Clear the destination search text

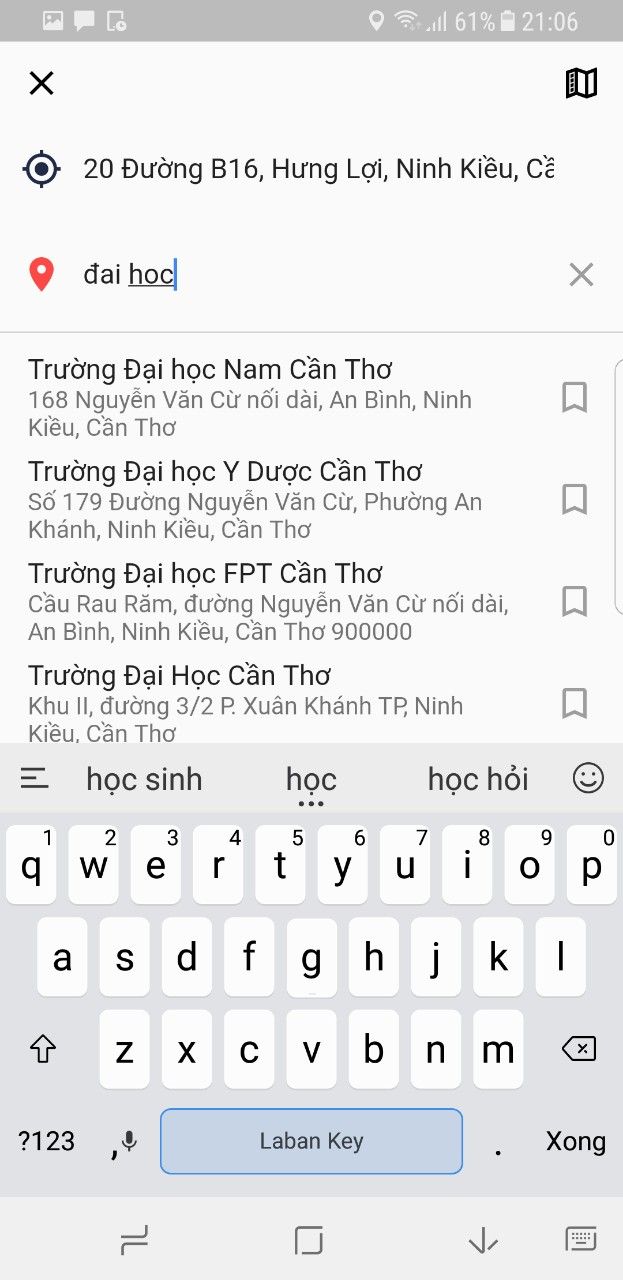tap(581, 274)
